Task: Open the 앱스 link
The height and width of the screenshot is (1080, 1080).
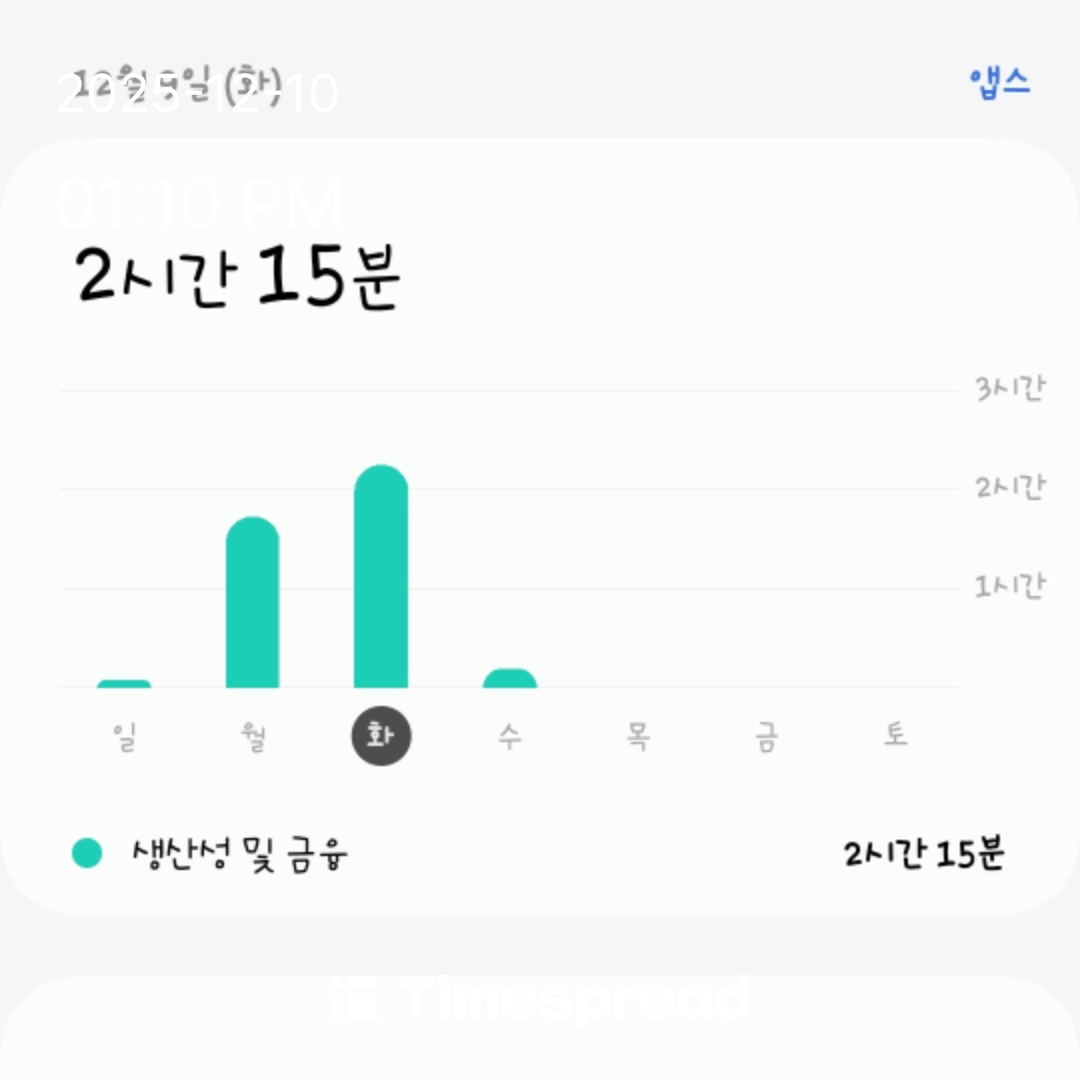Action: [999, 82]
